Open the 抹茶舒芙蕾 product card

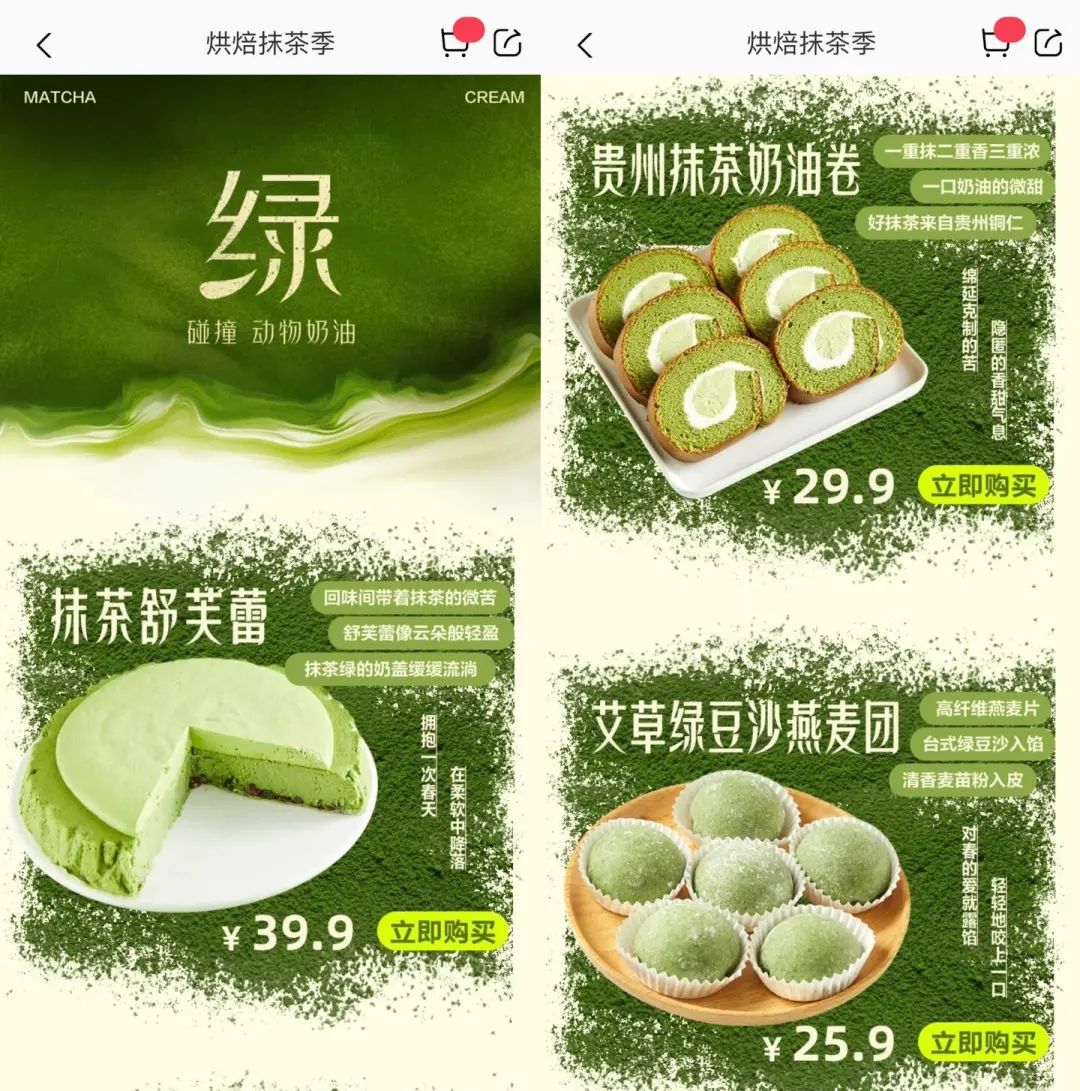[x=200, y=780]
